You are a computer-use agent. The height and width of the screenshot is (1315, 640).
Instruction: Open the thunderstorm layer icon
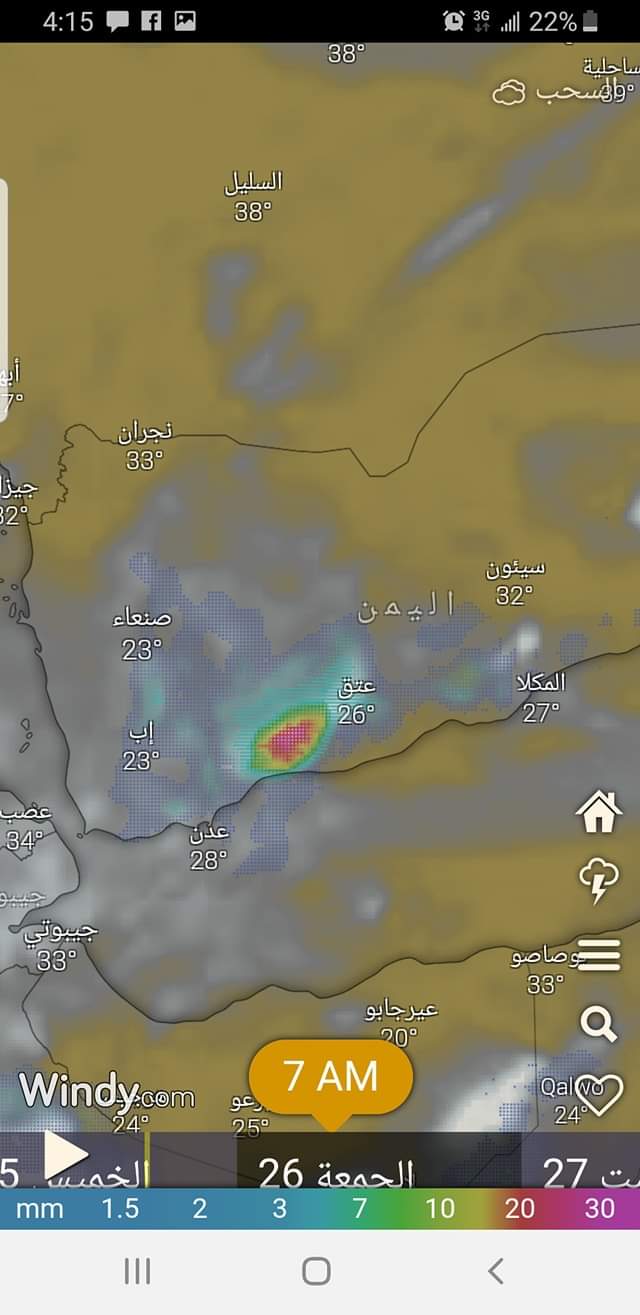[x=599, y=881]
